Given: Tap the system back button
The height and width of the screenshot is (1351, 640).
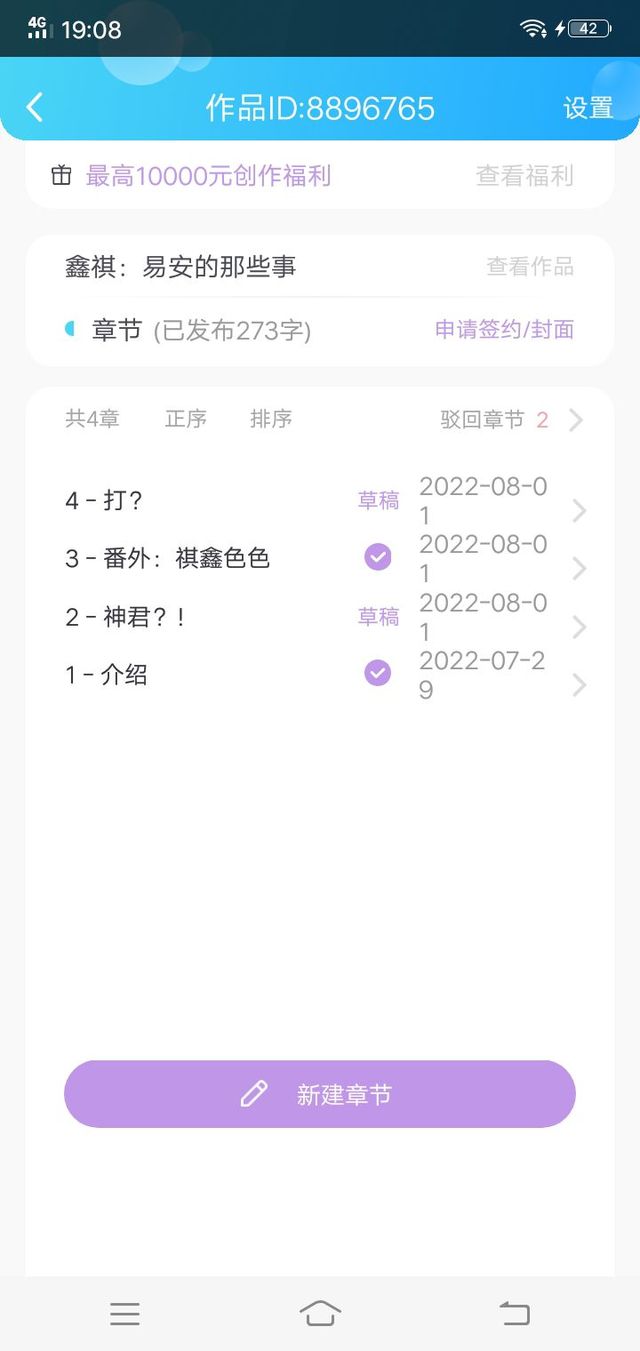Looking at the screenshot, I should tap(514, 1313).
